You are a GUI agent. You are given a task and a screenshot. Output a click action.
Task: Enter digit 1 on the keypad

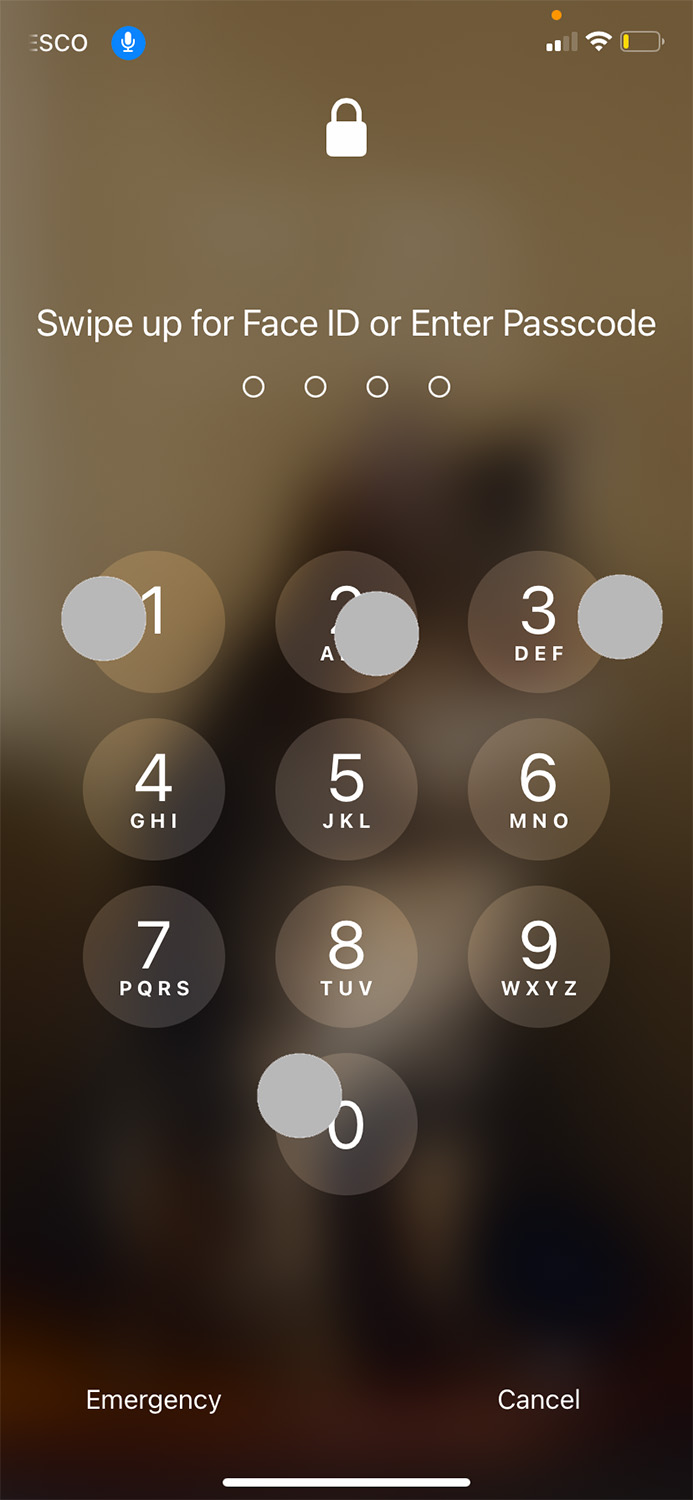point(154,622)
